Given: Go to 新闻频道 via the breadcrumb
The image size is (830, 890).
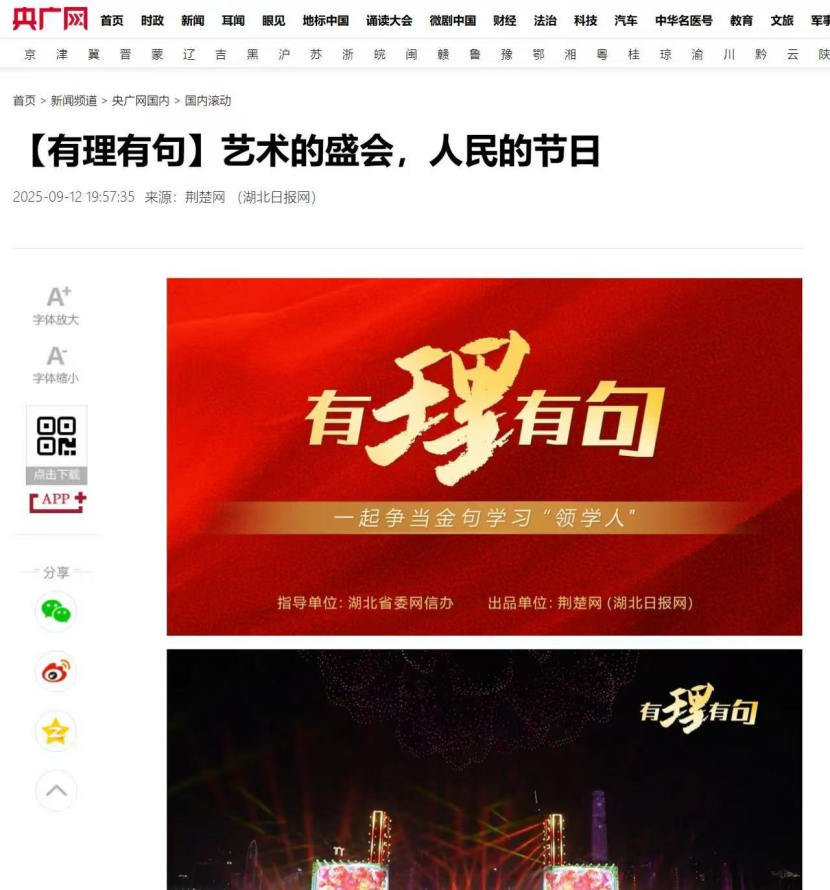Looking at the screenshot, I should [74, 101].
